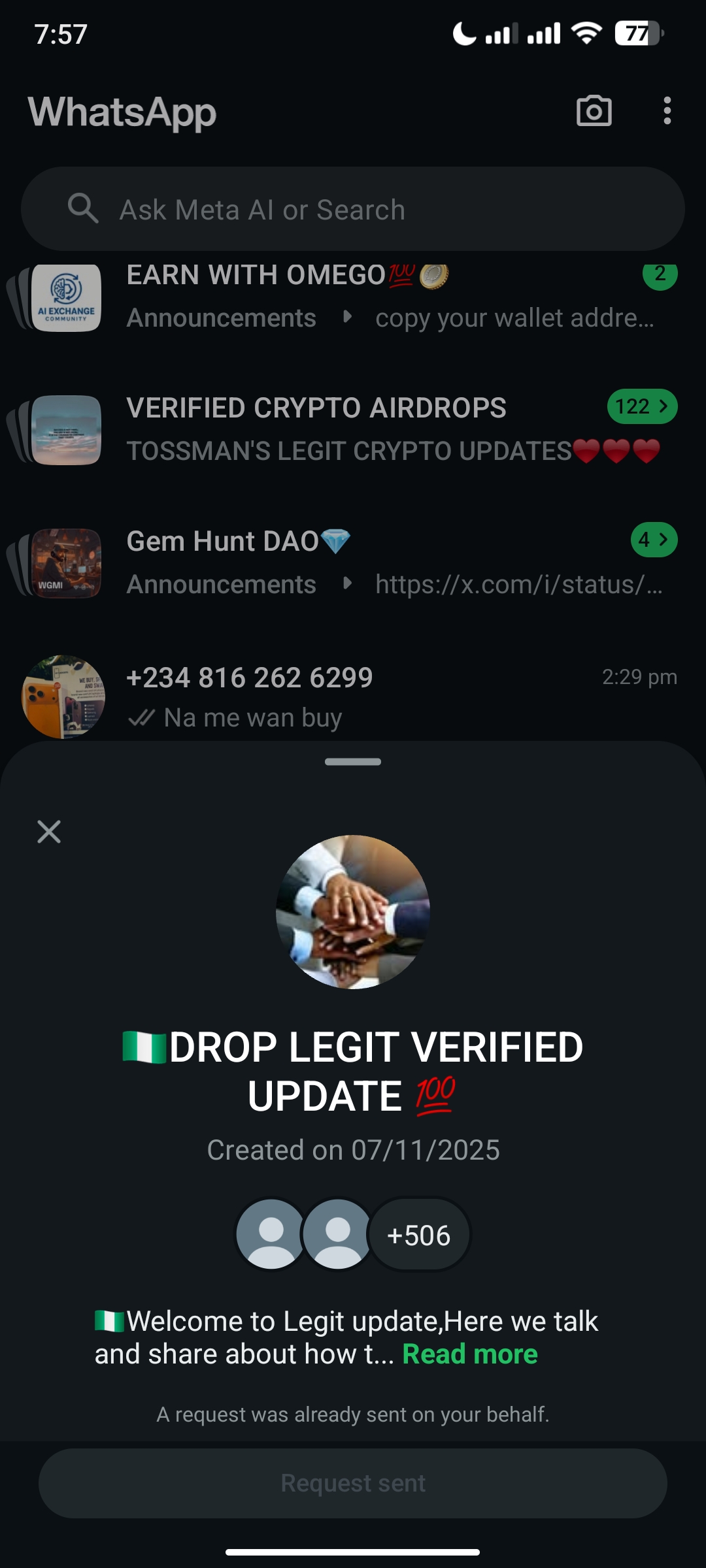Tap the Ask Meta AI or Search box
706x1568 pixels.
pos(353,209)
